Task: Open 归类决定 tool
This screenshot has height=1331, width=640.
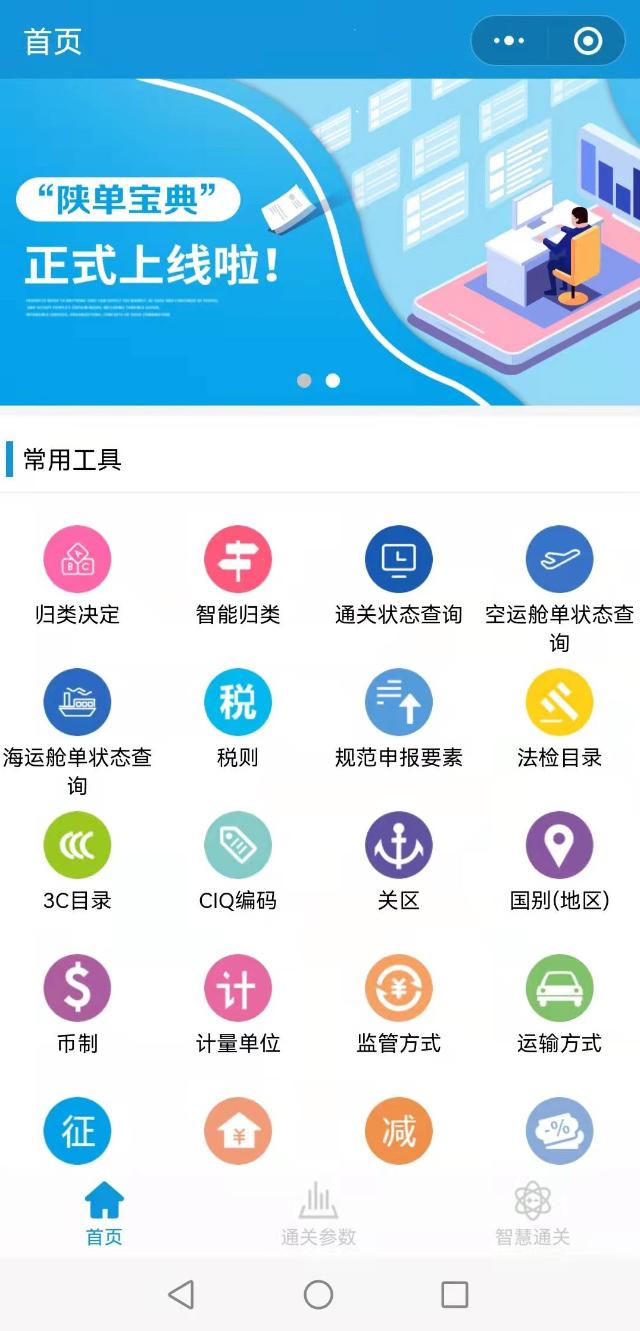Action: tap(77, 560)
